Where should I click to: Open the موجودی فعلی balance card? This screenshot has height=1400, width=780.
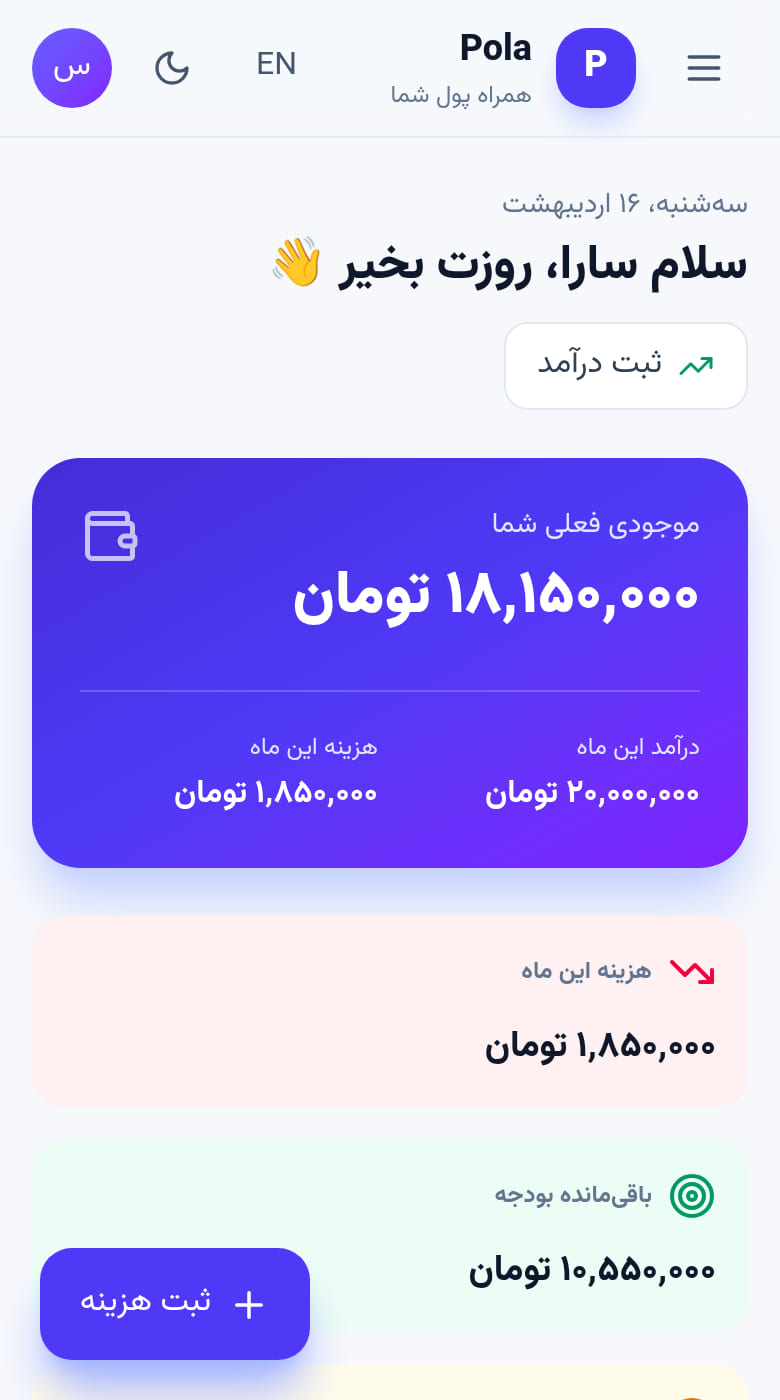click(x=390, y=663)
